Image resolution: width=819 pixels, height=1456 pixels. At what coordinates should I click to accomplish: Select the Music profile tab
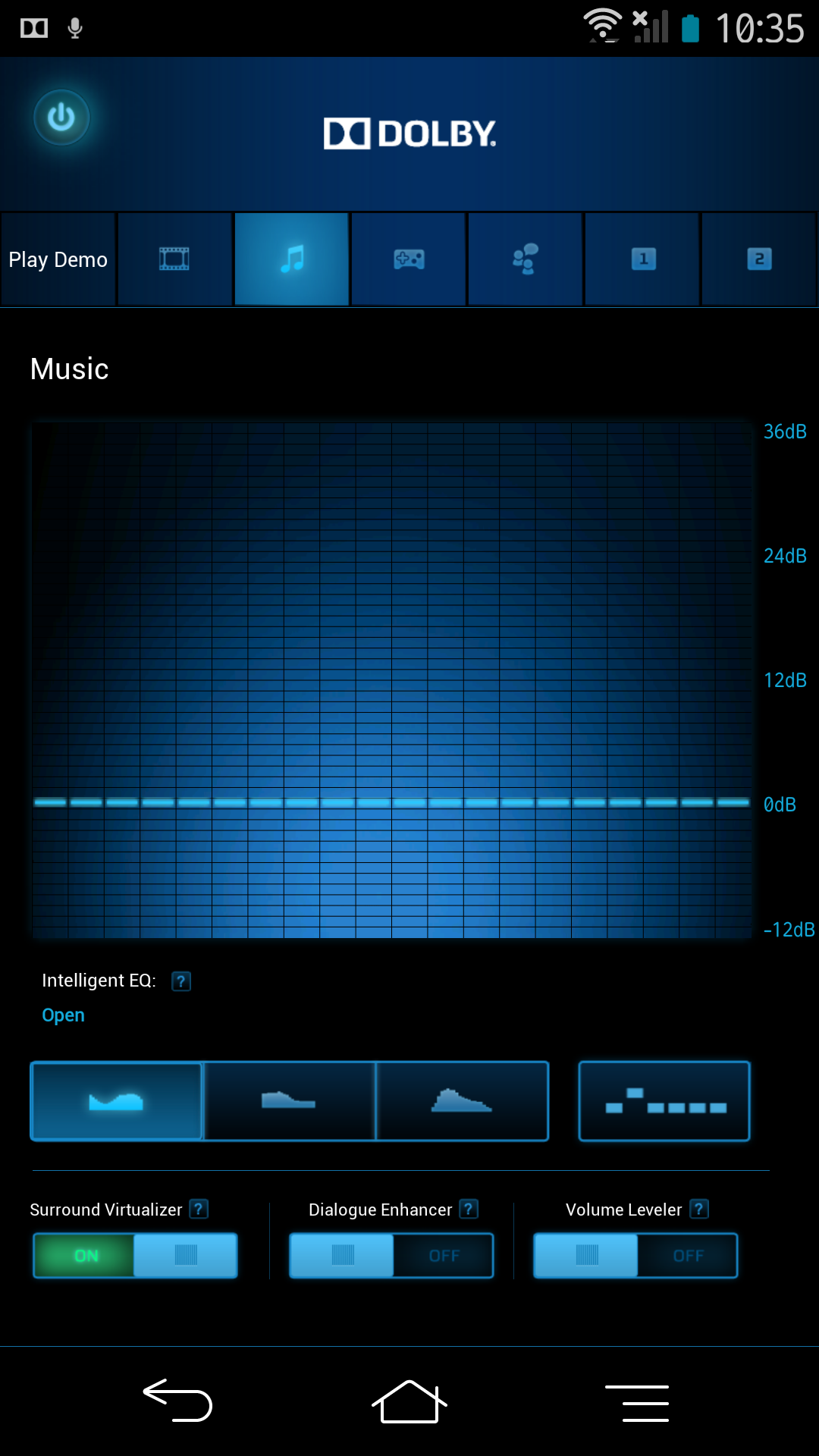(x=291, y=259)
